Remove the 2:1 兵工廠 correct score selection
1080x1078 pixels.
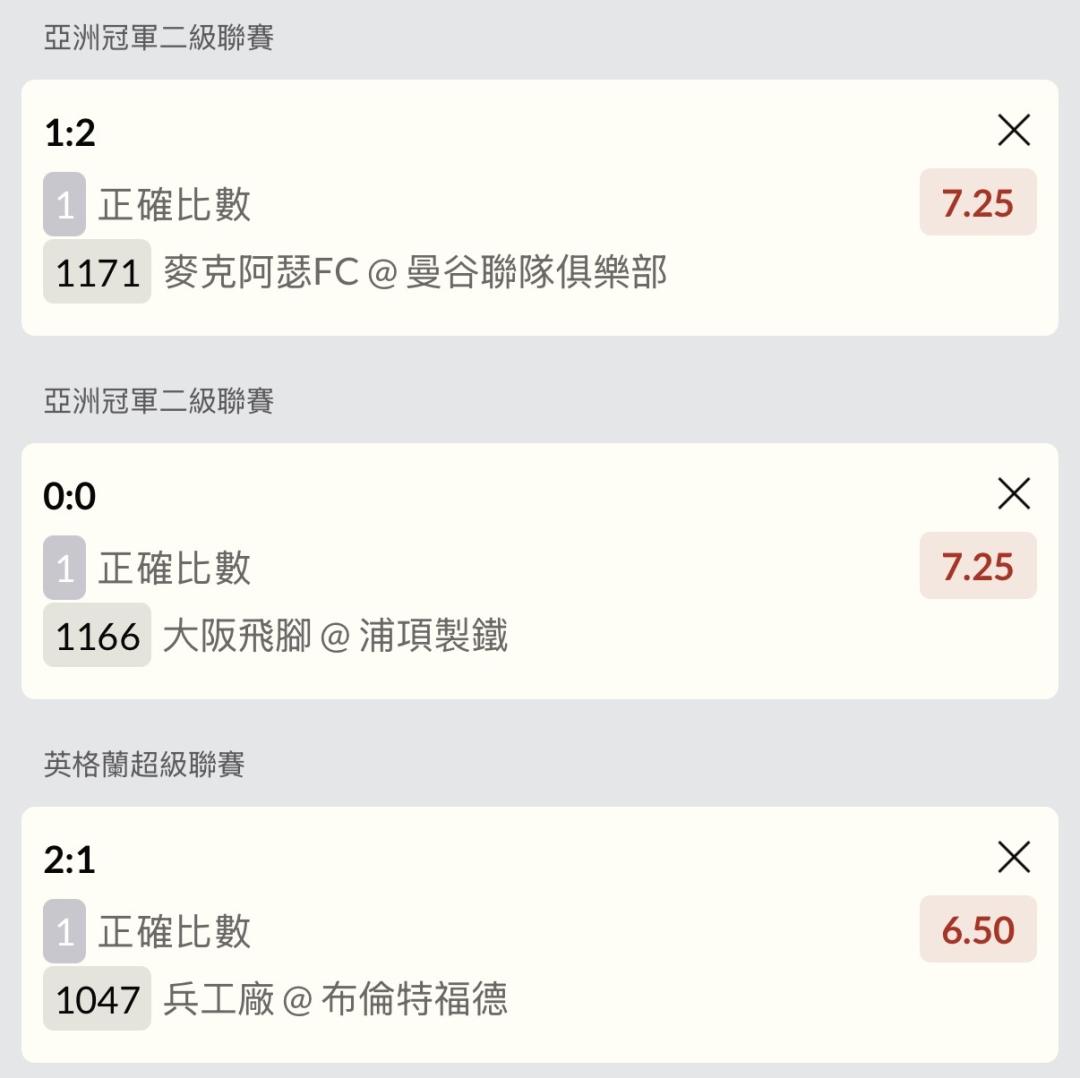tap(1014, 857)
